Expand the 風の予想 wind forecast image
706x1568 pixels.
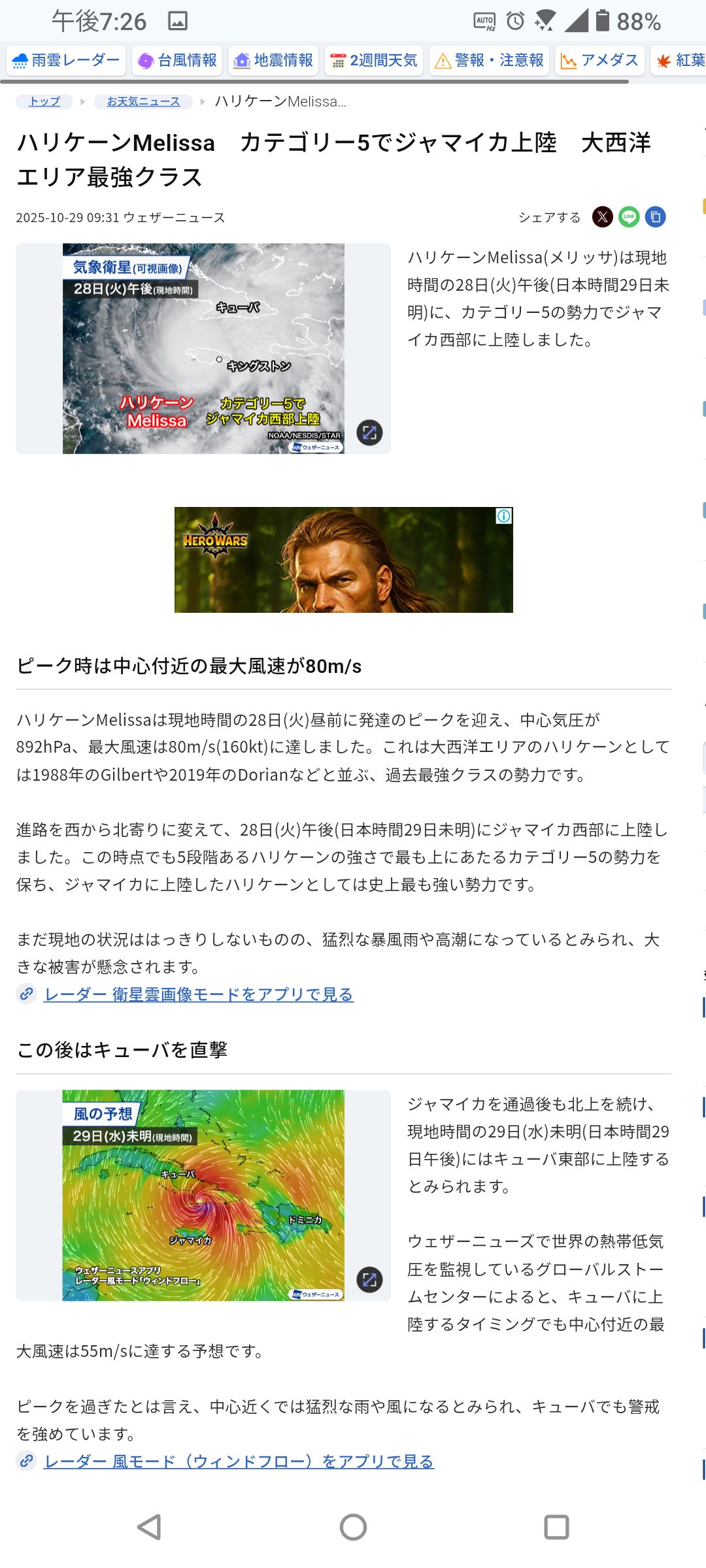point(369,1279)
